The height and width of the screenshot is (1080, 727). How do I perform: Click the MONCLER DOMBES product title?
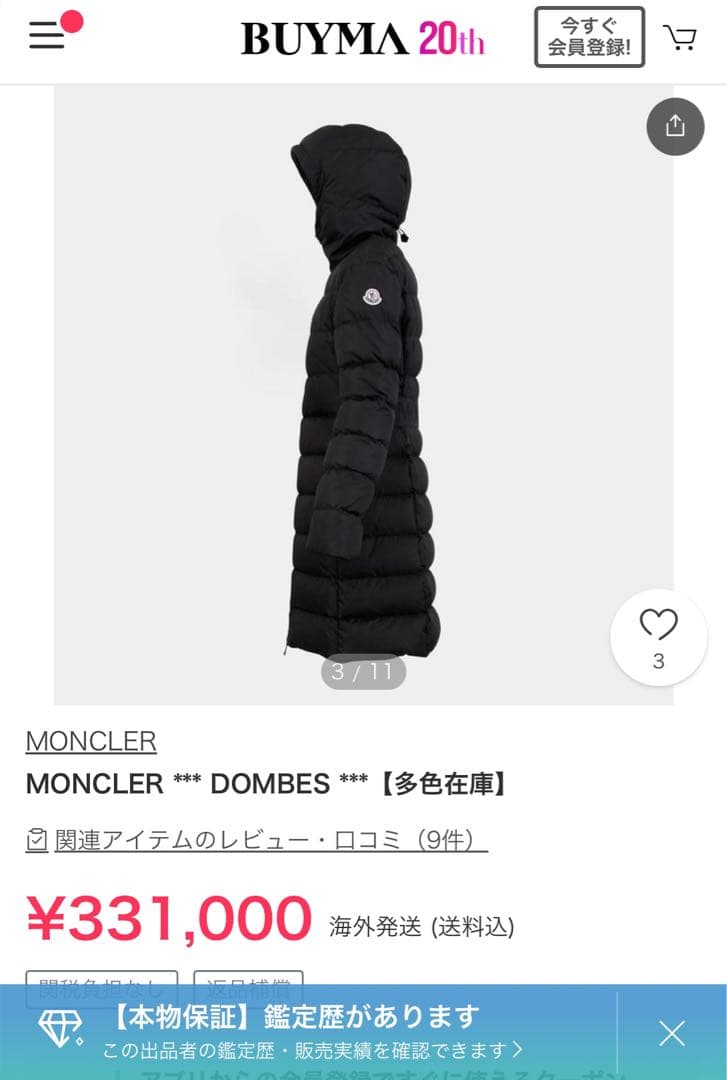(268, 784)
